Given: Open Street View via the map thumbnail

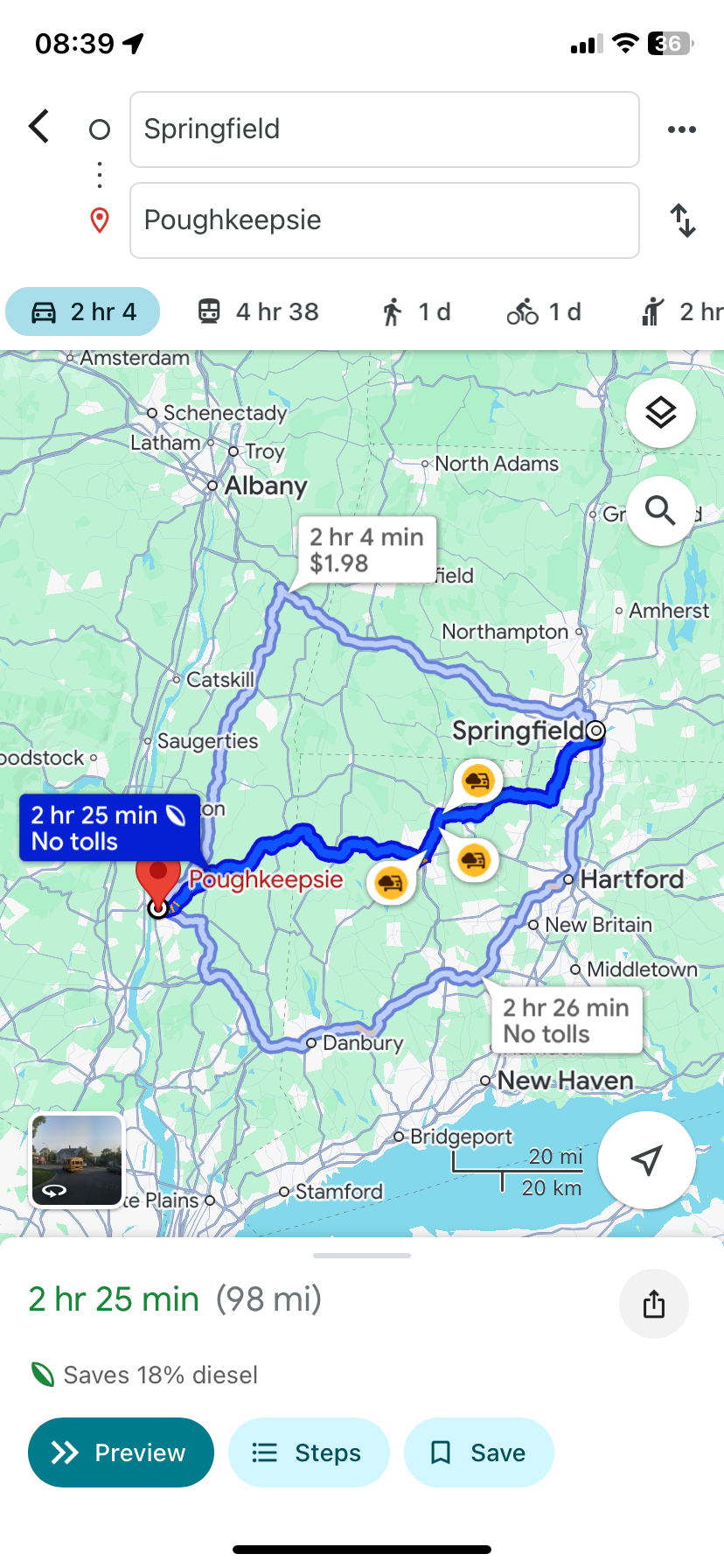Looking at the screenshot, I should click(x=75, y=1161).
